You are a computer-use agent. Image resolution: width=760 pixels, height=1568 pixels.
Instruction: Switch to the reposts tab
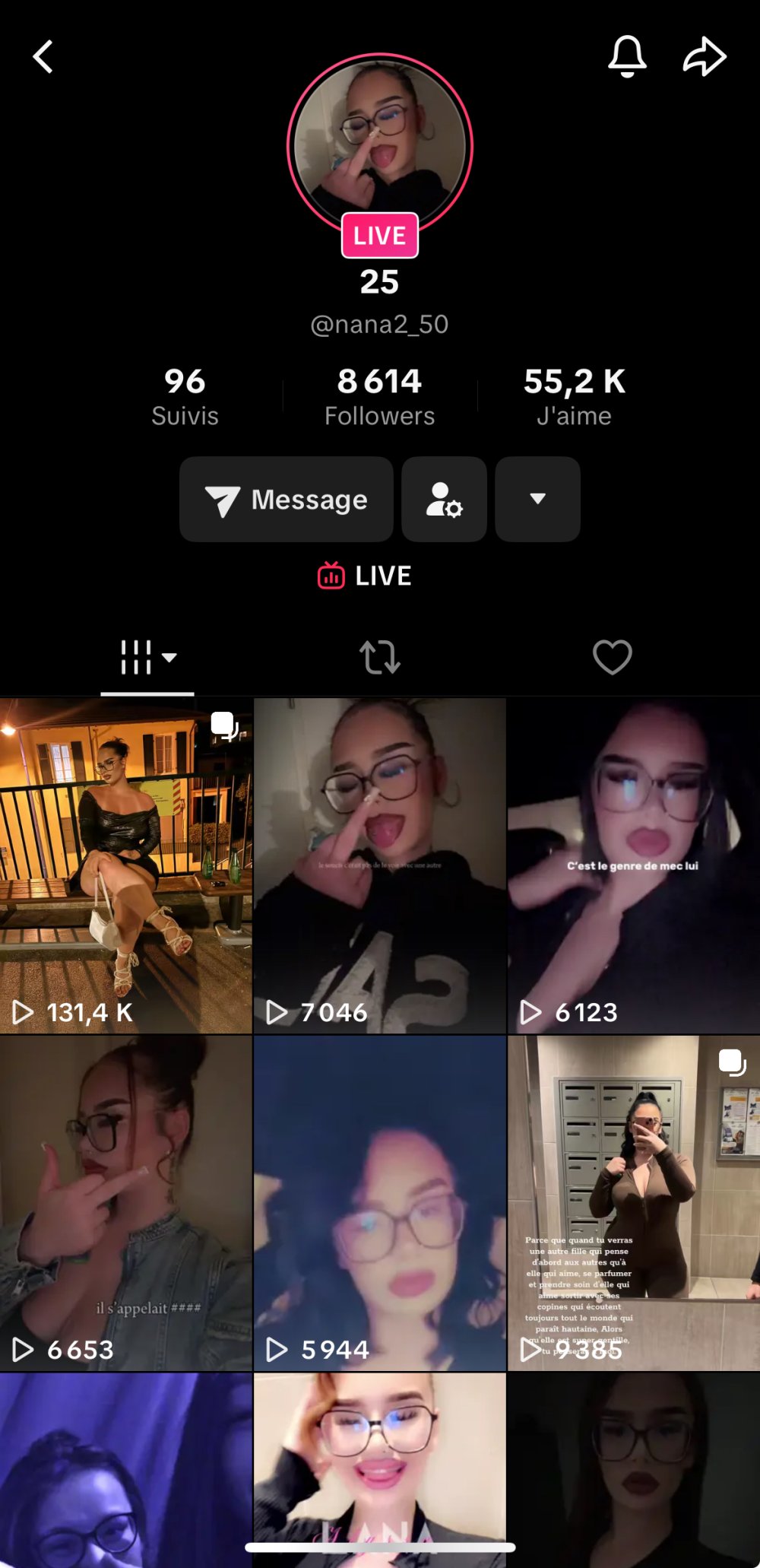379,657
